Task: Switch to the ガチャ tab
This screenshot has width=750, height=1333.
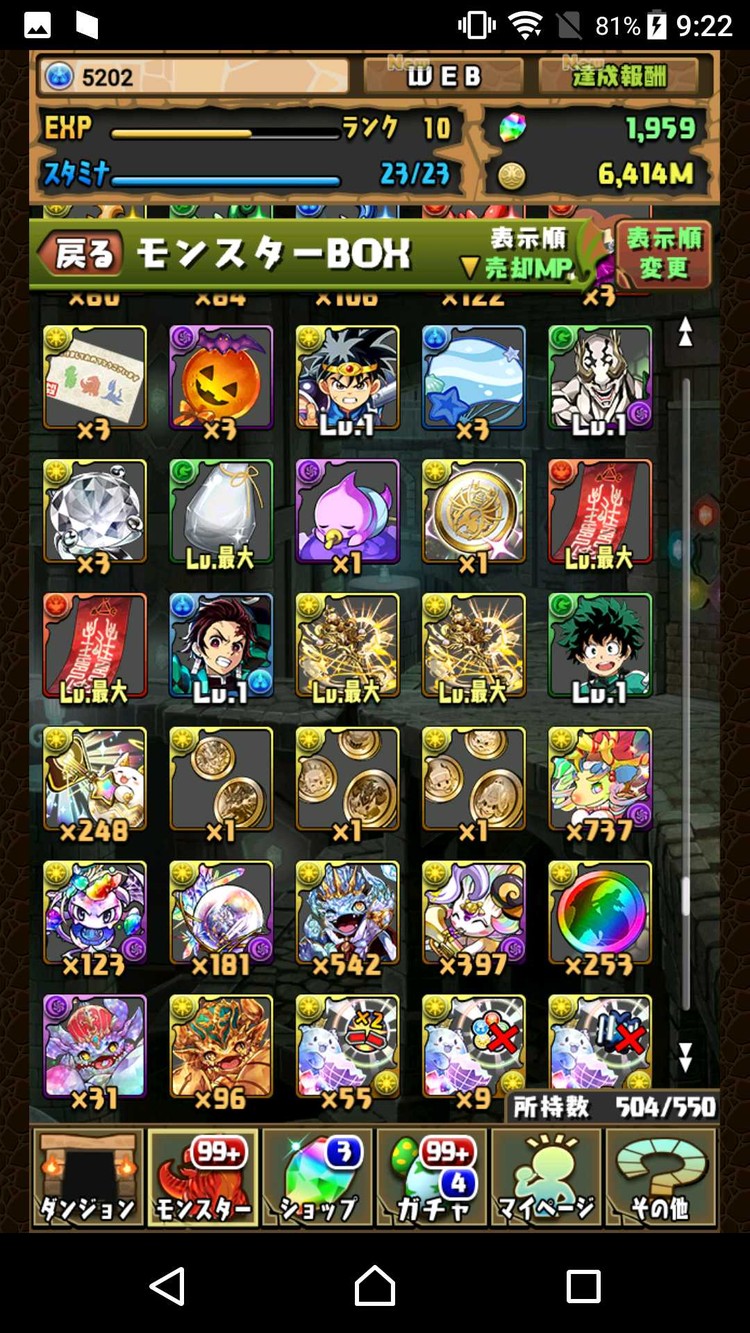Action: 432,1177
